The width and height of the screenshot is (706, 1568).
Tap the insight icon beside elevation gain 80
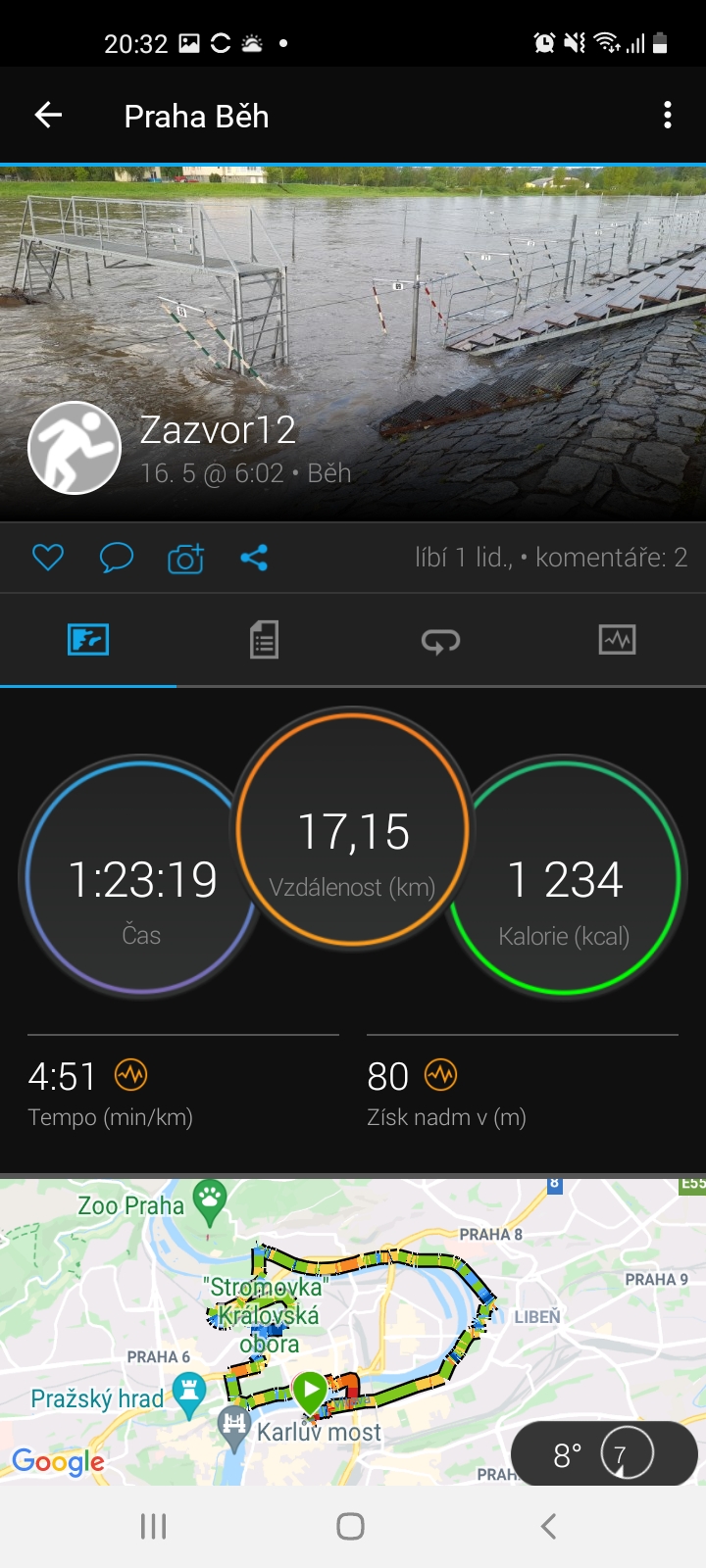[441, 1075]
